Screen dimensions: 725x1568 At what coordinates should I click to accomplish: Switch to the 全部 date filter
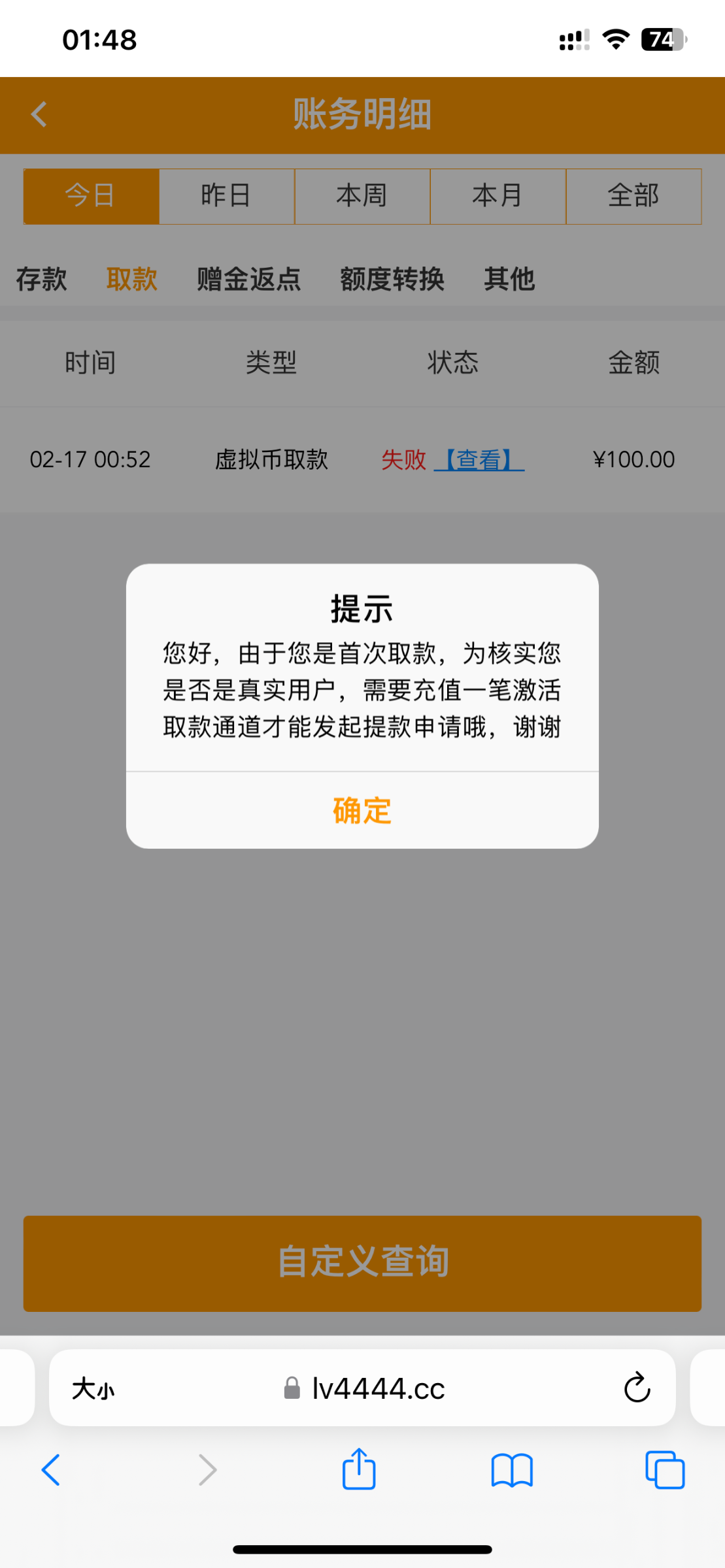[x=633, y=195]
